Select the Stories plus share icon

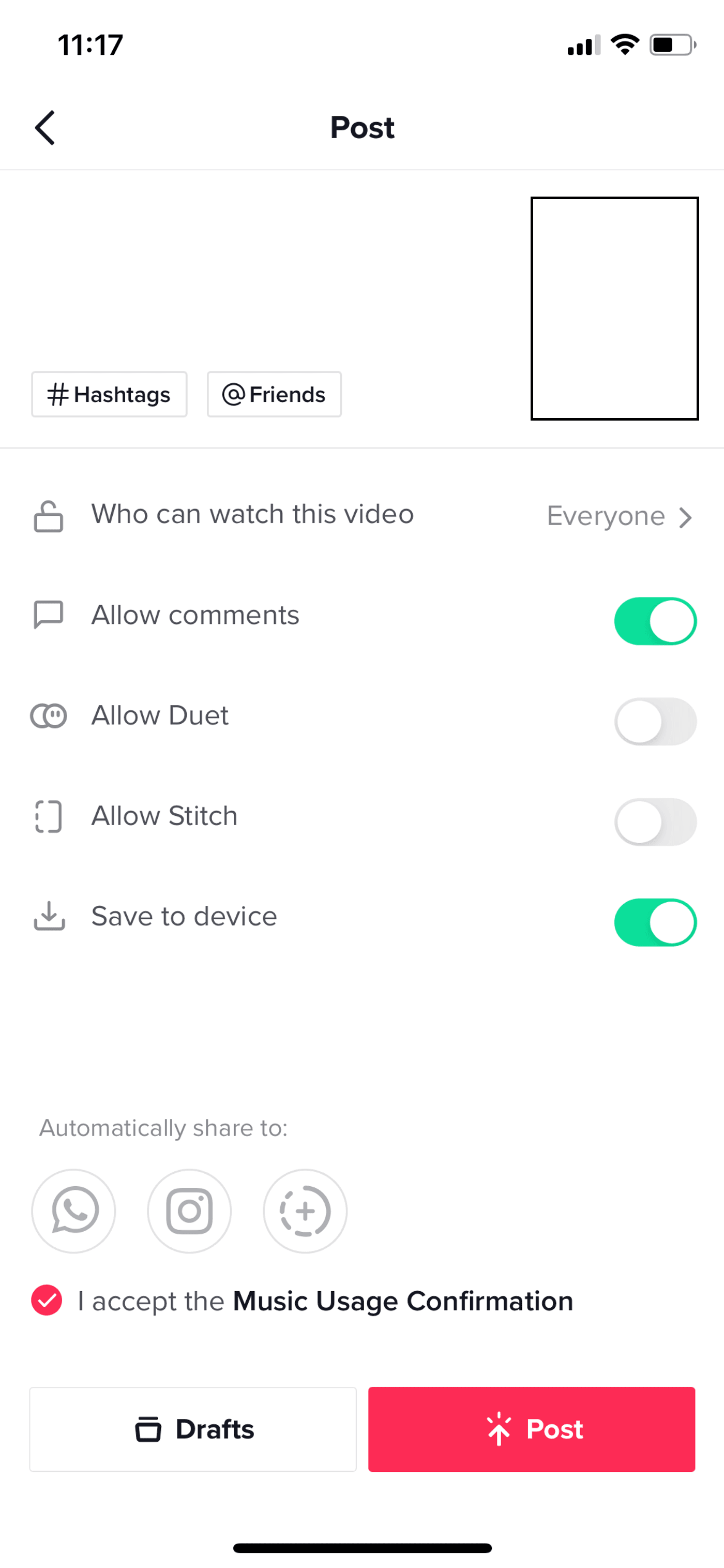[305, 1211]
